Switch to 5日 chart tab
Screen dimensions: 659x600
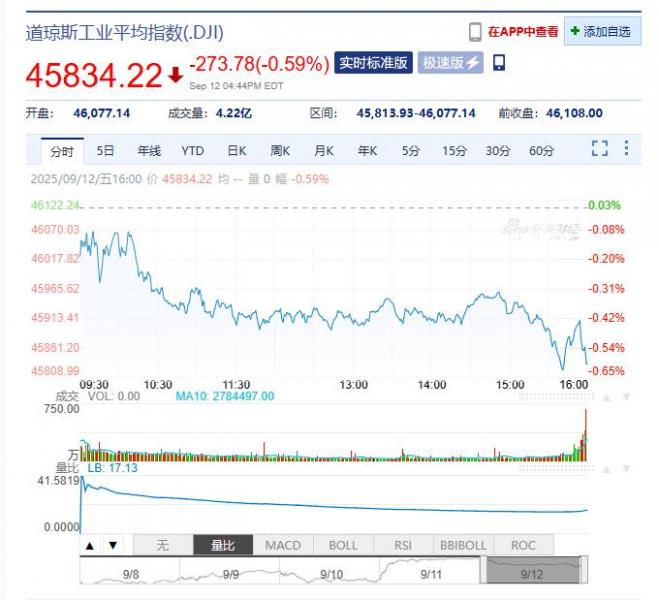point(106,151)
